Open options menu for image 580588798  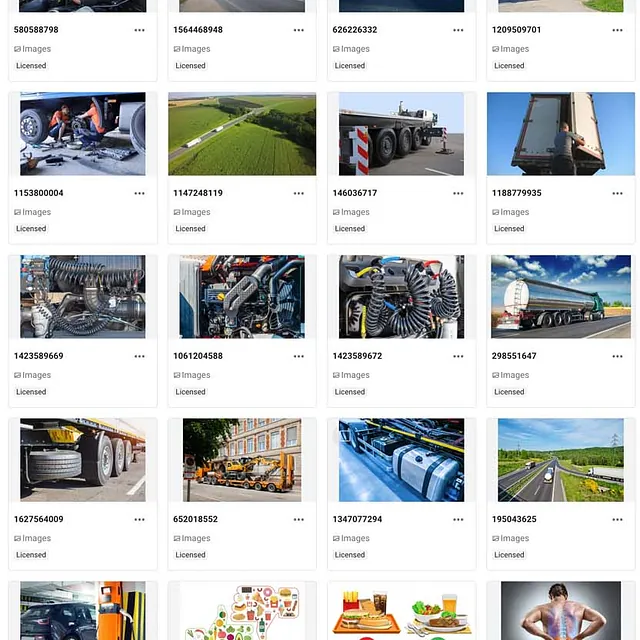coord(139,30)
